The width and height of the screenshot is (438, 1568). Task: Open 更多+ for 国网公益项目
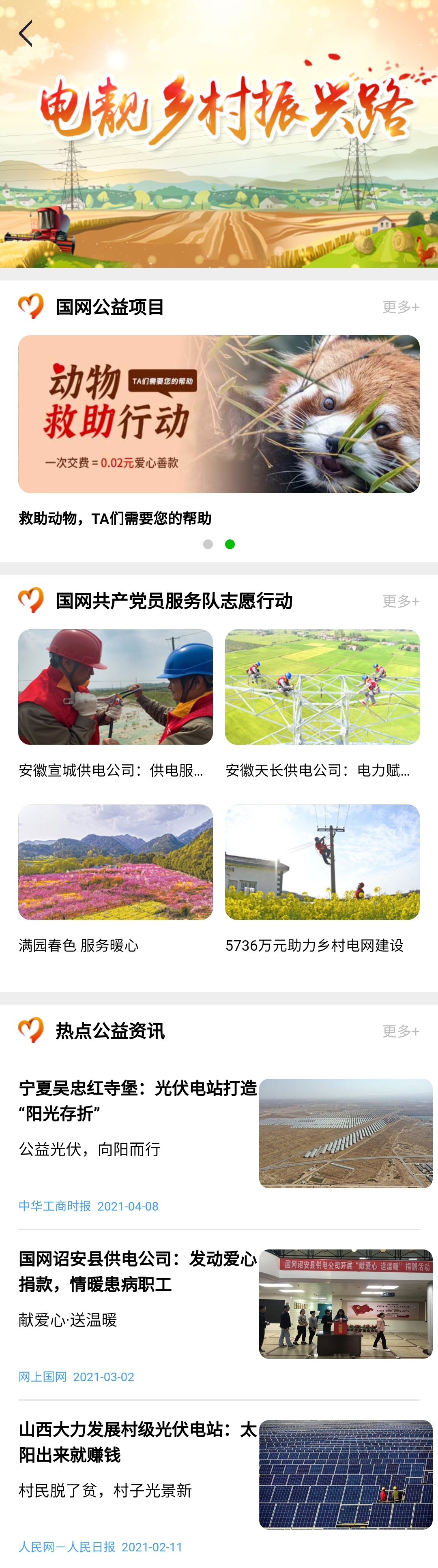click(400, 307)
